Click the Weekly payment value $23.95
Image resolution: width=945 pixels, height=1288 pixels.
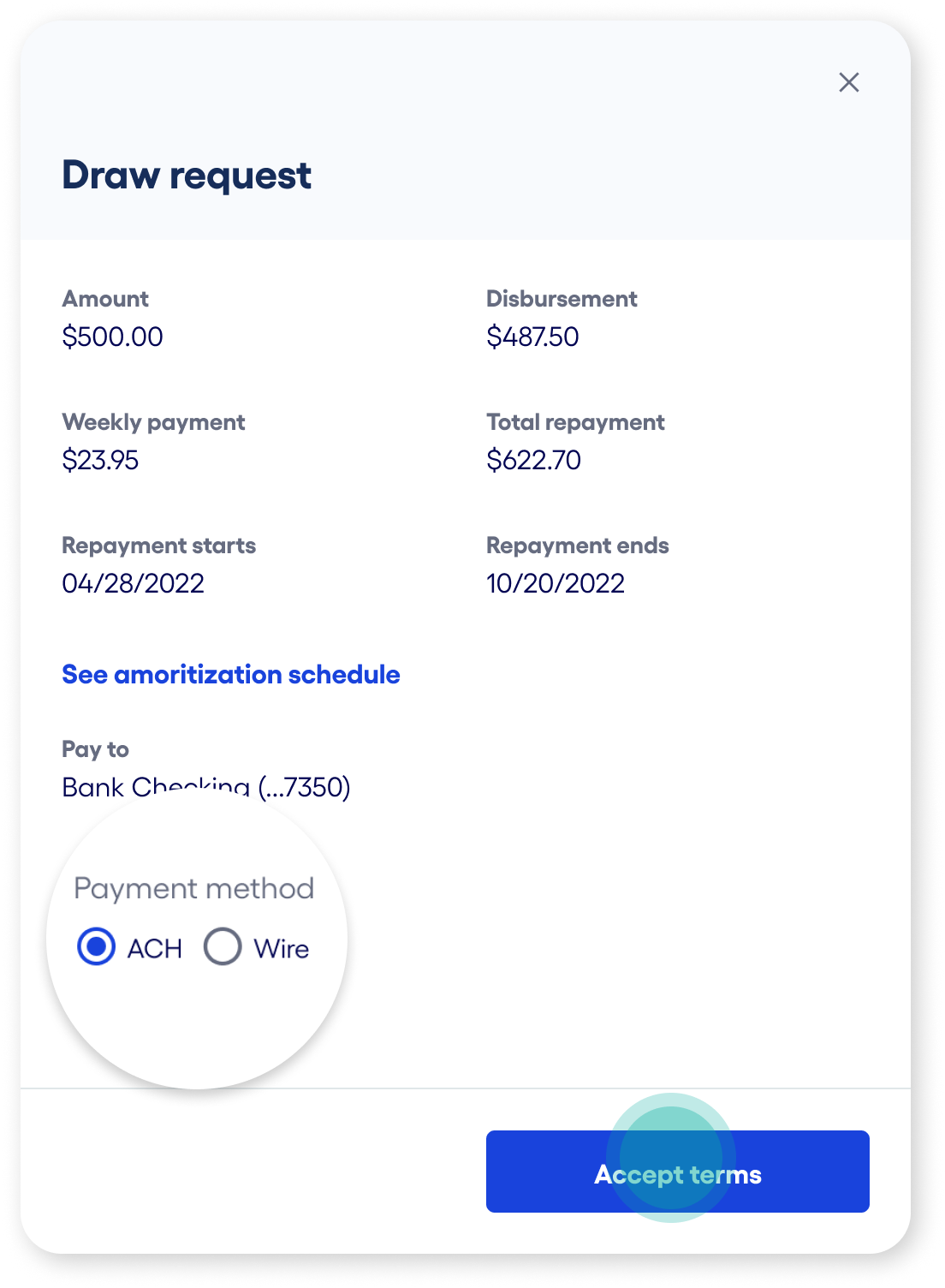pyautogui.click(x=99, y=460)
